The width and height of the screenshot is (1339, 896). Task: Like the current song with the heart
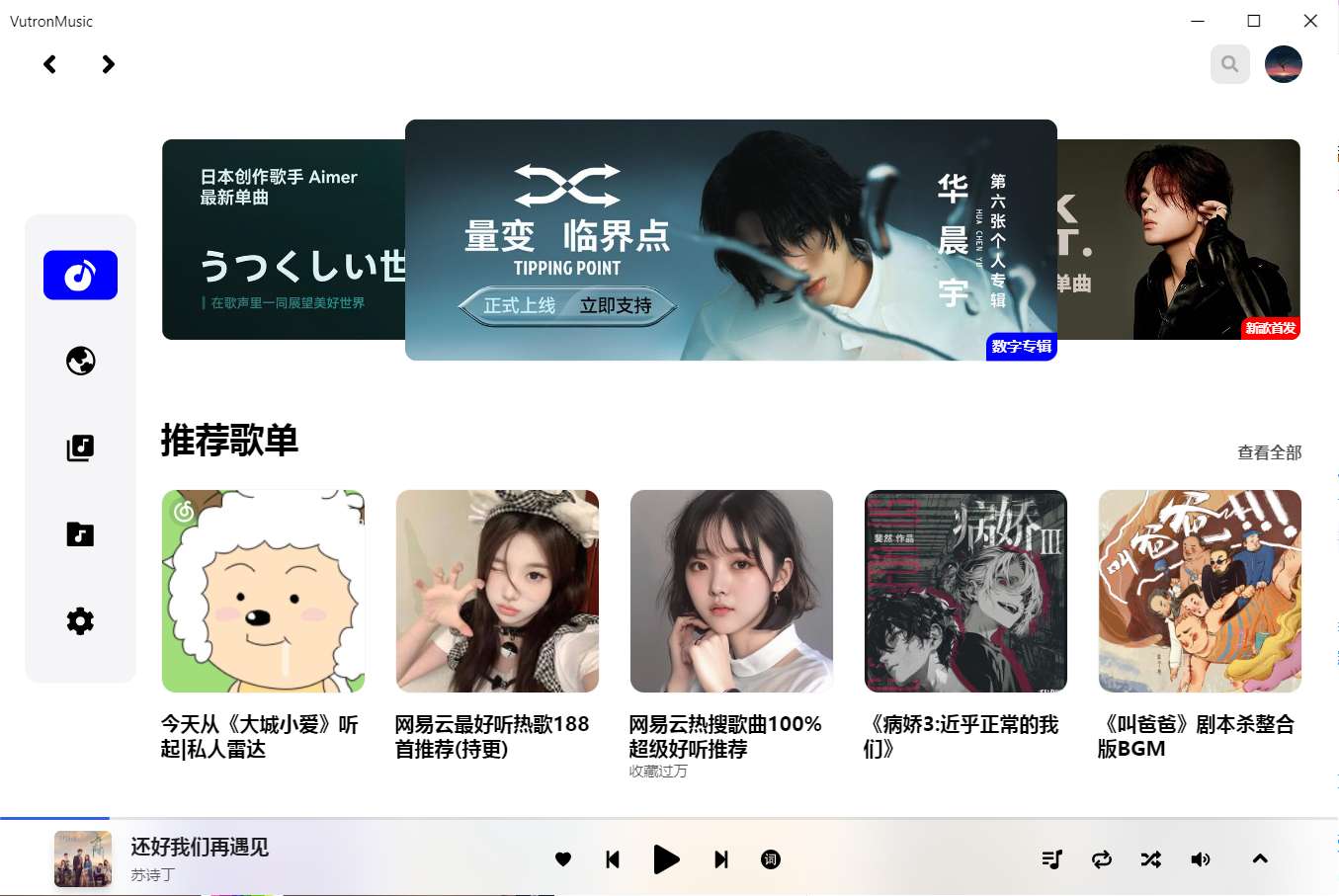(563, 859)
